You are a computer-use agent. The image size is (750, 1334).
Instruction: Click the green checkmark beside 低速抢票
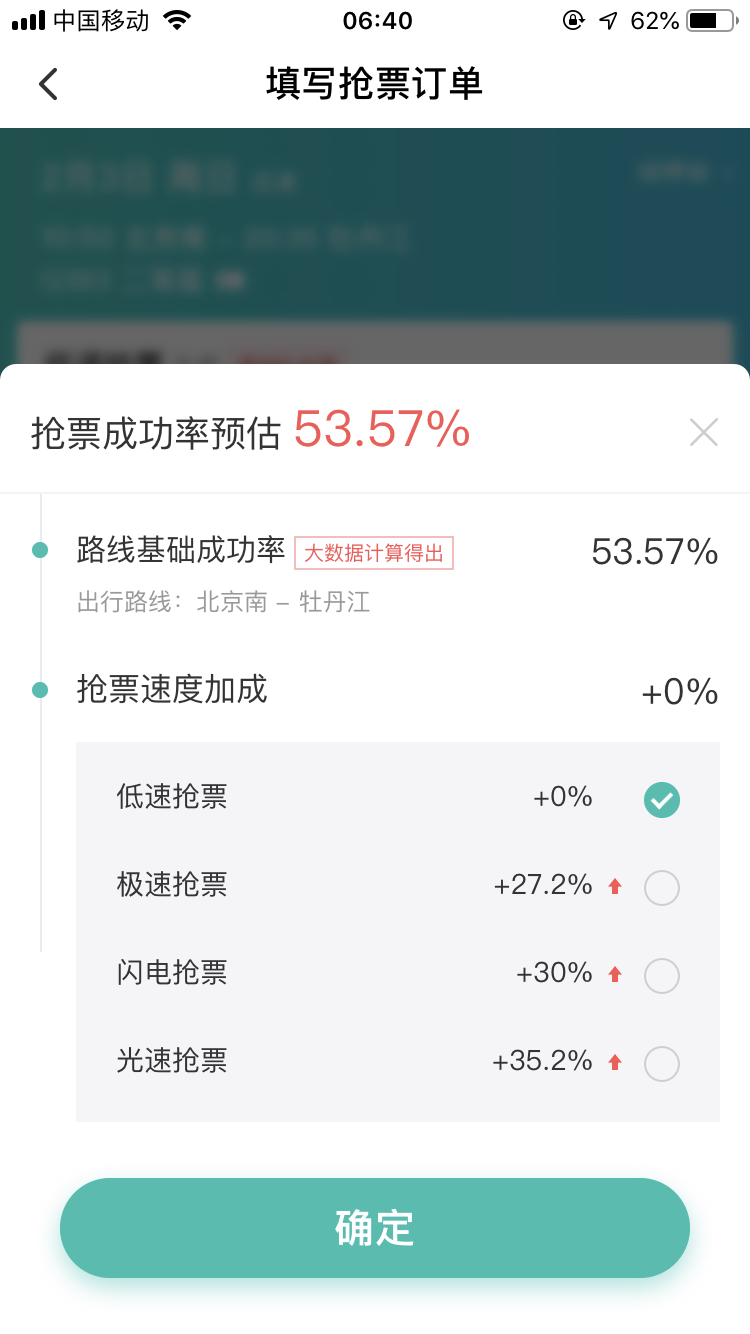point(661,800)
